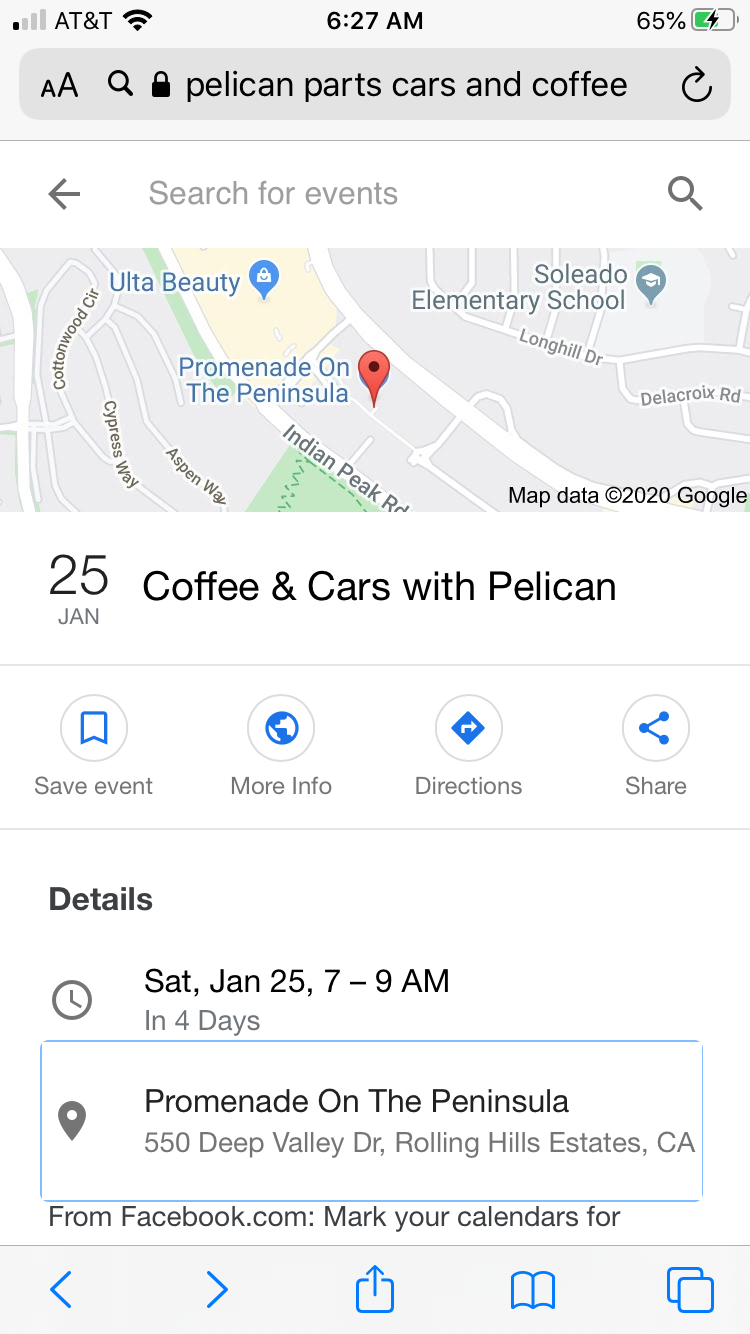Show all open Safari tabs
The height and width of the screenshot is (1334, 750).
tap(690, 1289)
